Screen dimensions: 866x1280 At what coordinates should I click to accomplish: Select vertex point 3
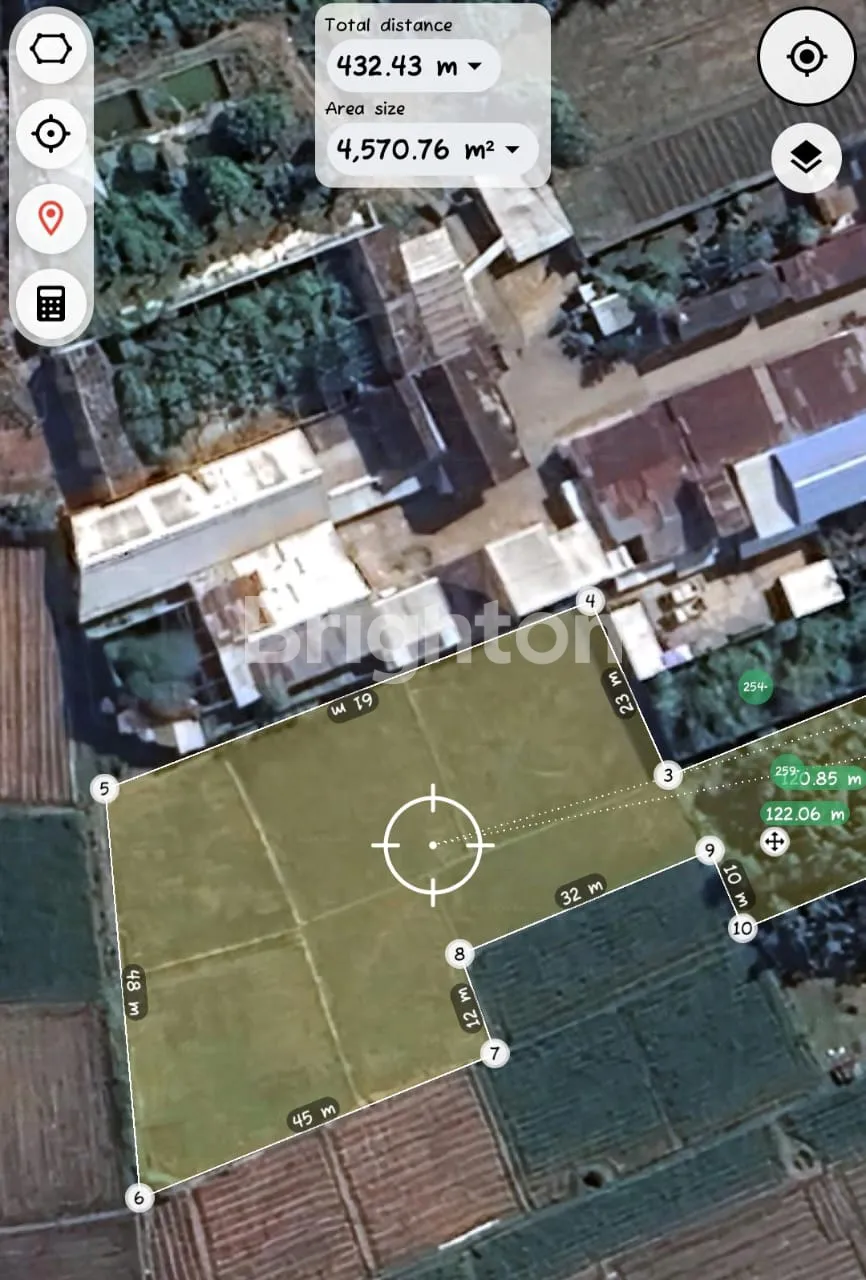tap(669, 774)
